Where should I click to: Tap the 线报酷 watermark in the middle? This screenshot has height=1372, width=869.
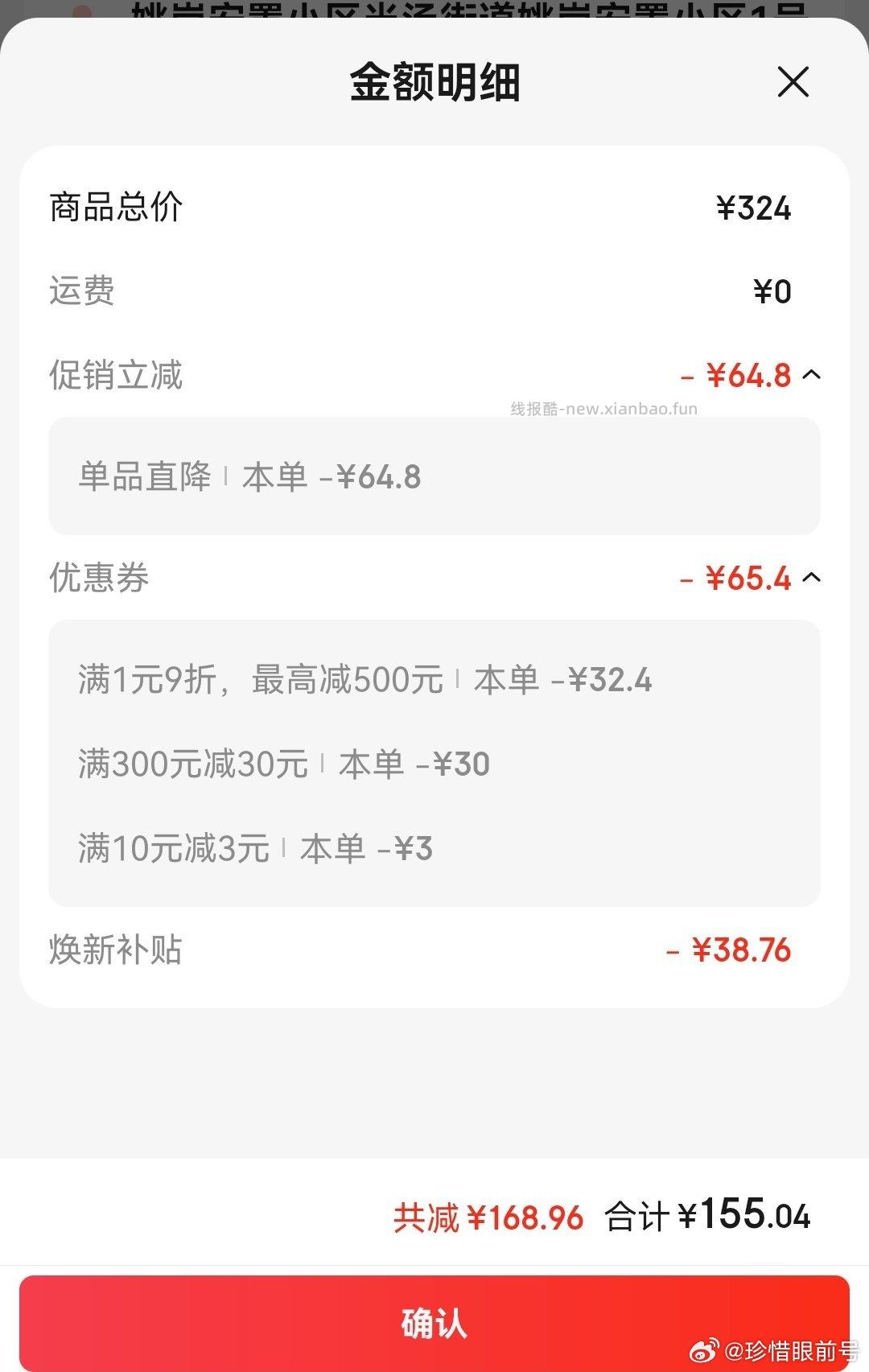[x=602, y=410]
